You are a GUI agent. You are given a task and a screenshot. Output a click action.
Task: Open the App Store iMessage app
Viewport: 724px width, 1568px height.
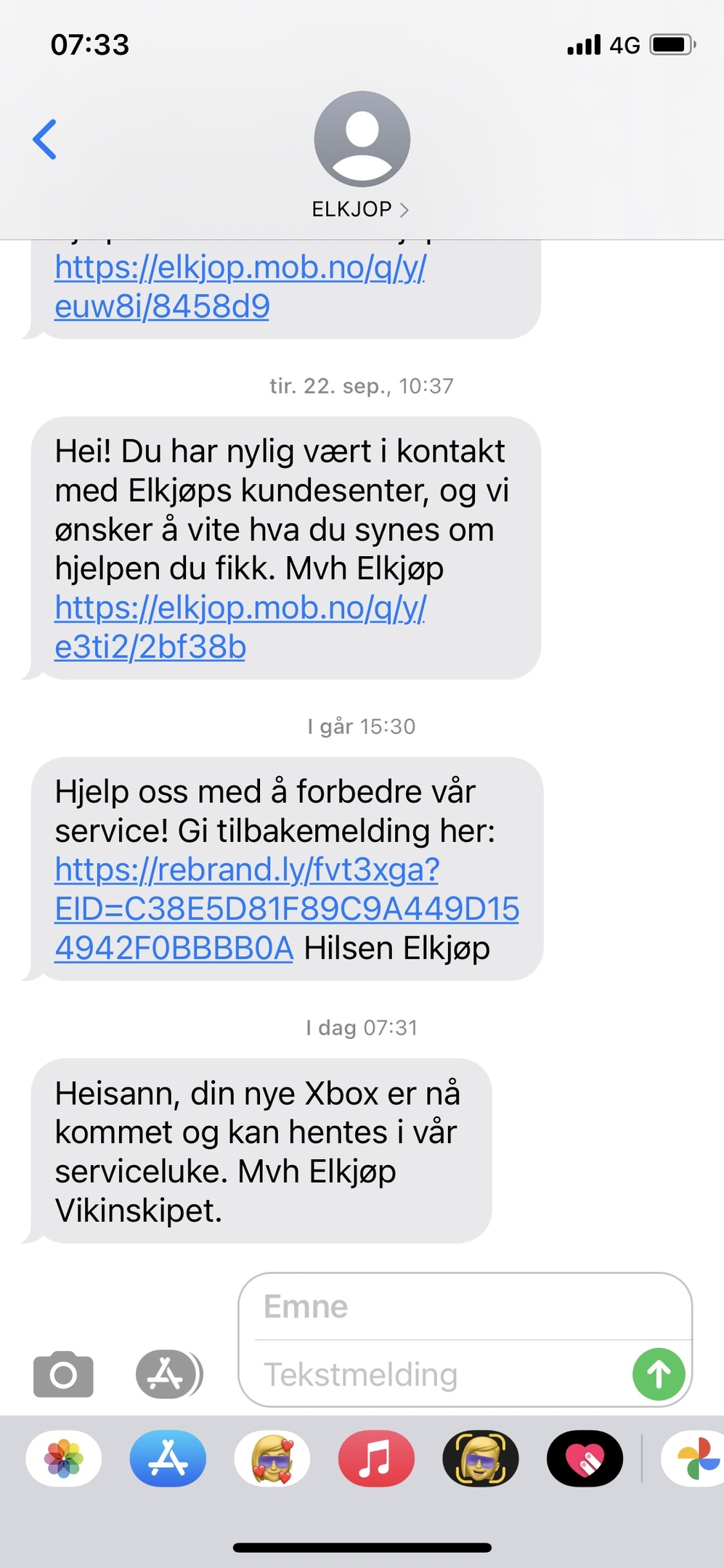(168, 1458)
